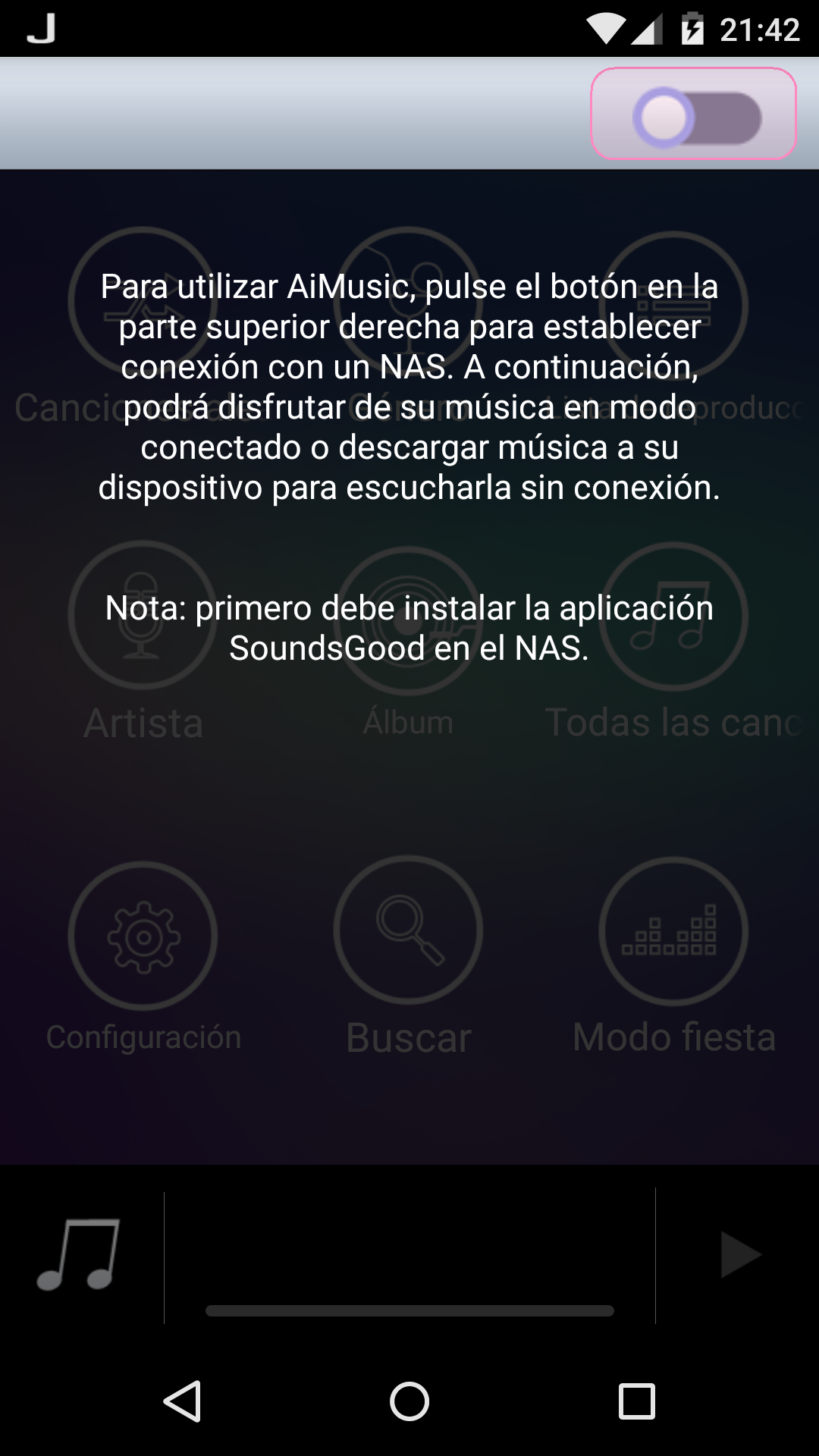Start playback with the play button

(x=739, y=1255)
